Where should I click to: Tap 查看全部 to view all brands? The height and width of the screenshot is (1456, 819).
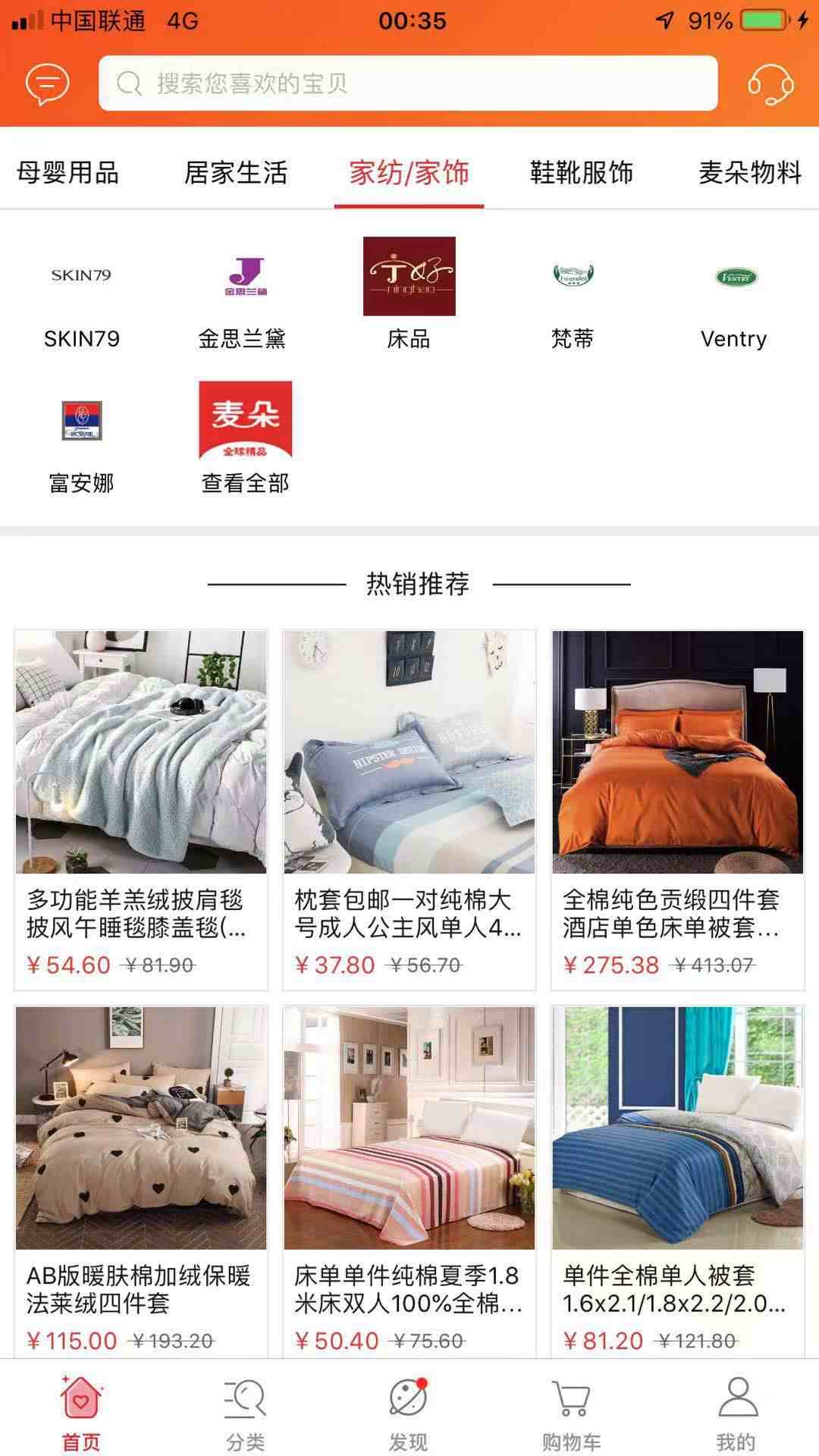pos(245,438)
